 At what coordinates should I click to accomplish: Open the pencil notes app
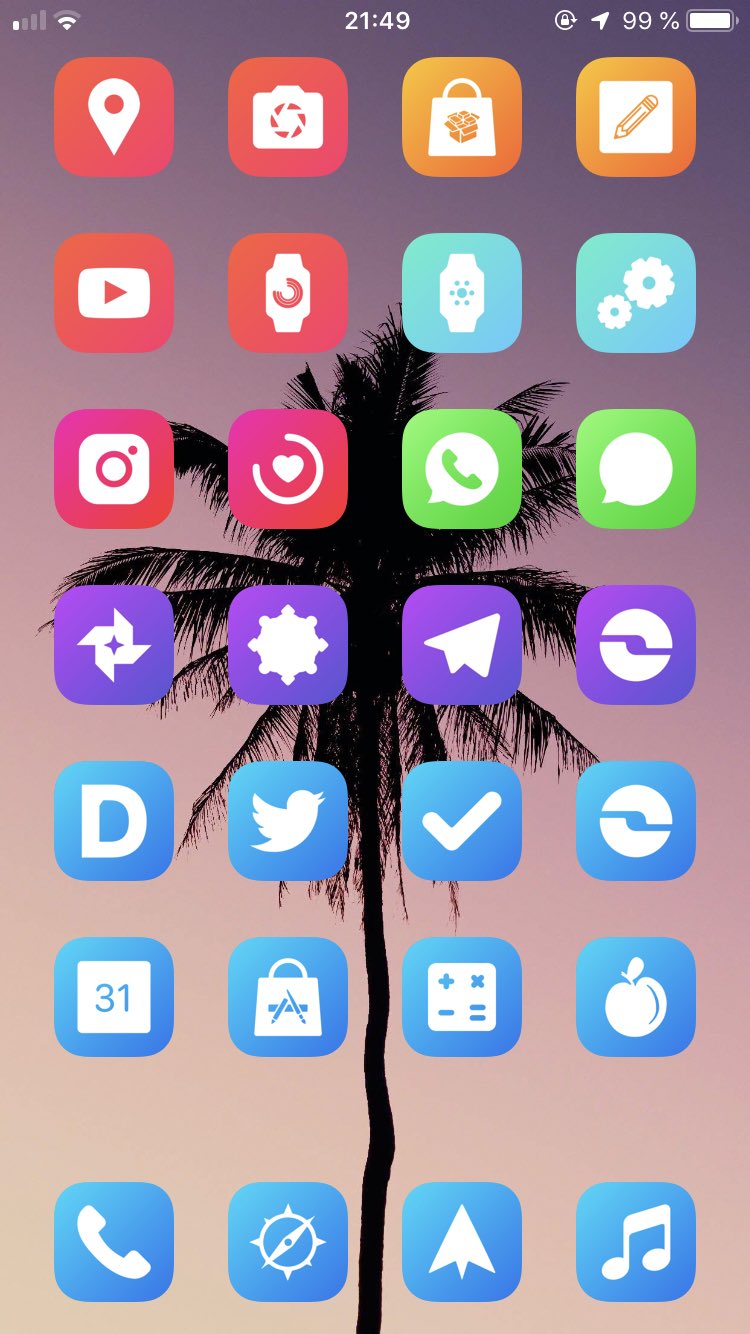point(636,117)
